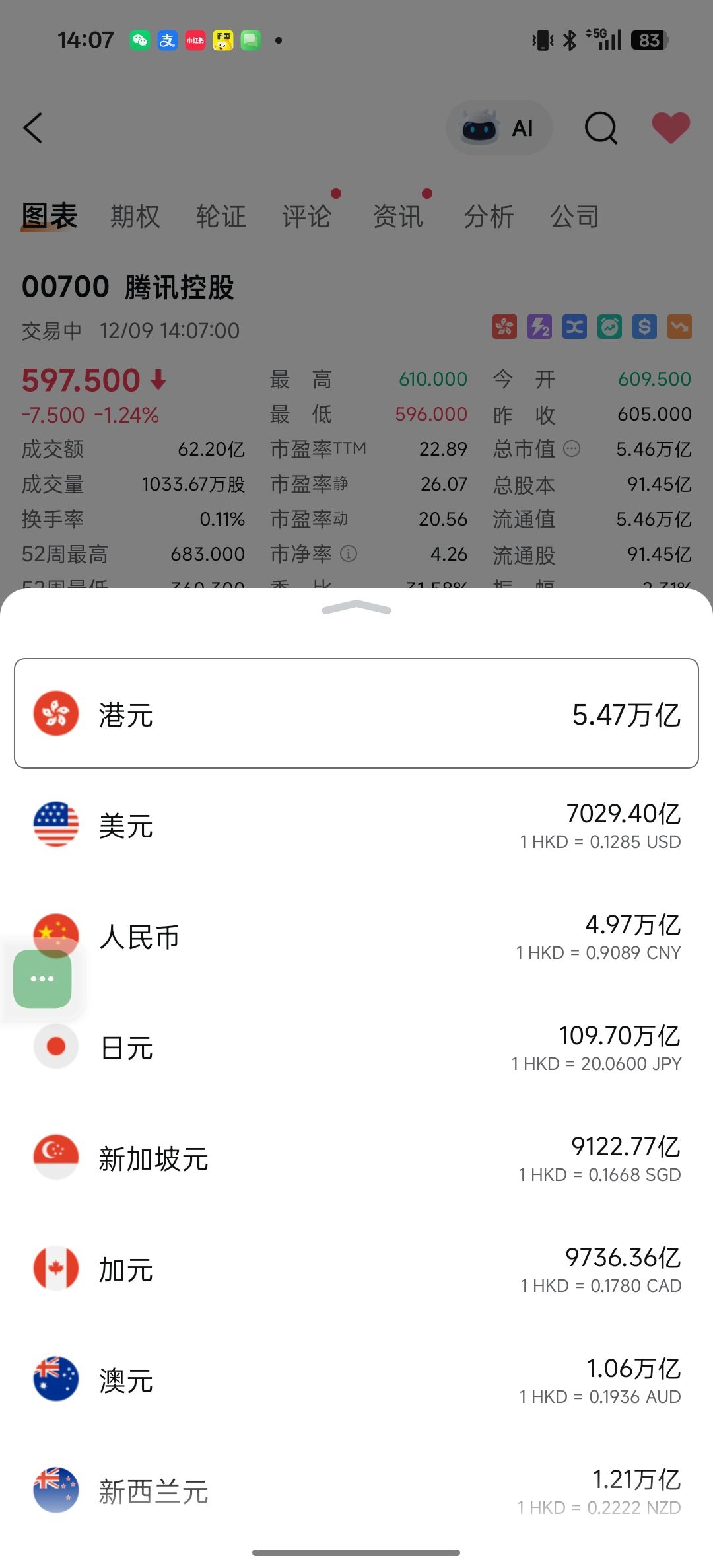The image size is (713, 1568).
Task: Pick the 新加坡元 currency row
Action: [356, 1158]
